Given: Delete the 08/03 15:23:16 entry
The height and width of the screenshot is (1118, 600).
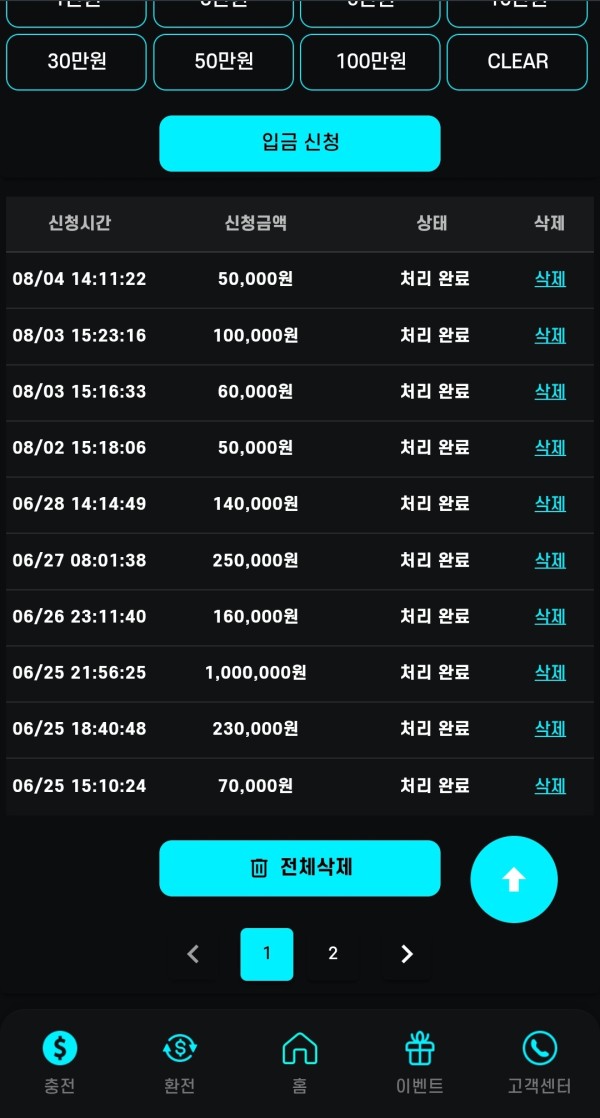Looking at the screenshot, I should click(x=550, y=335).
